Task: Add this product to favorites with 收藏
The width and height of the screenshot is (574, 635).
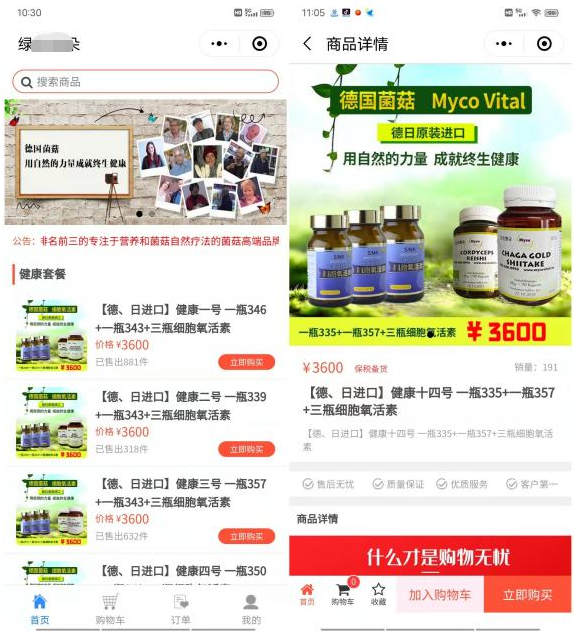Action: click(378, 595)
